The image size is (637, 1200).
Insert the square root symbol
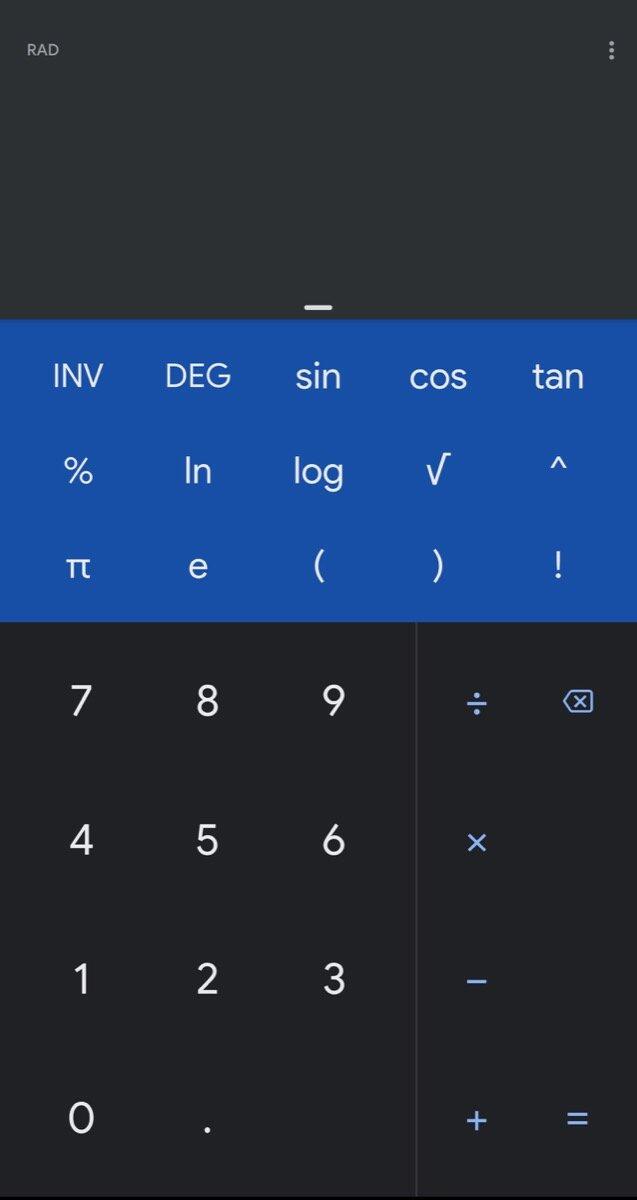coord(438,471)
